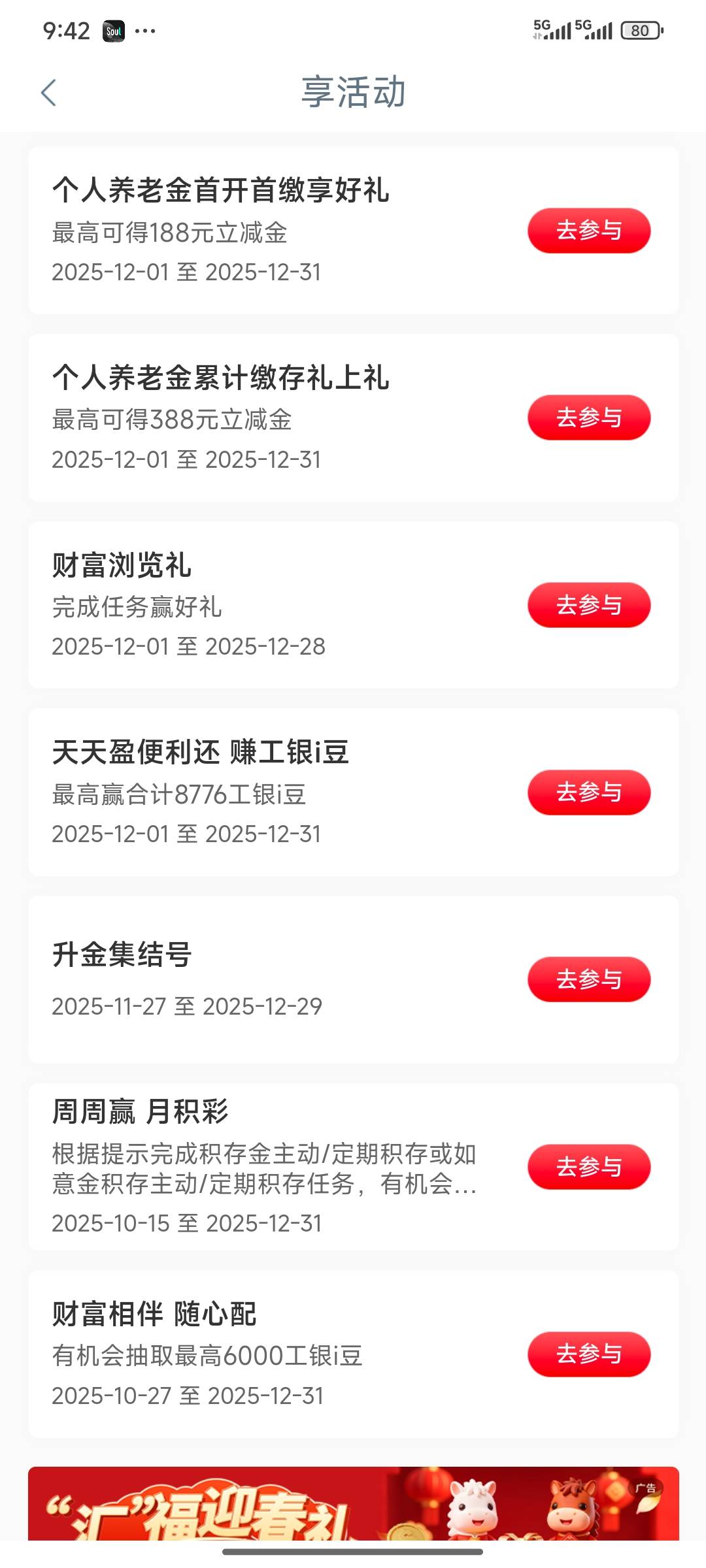Tap 去参与 for 个人养老金累计缴存礼上礼
The image size is (706, 1568).
(x=589, y=417)
